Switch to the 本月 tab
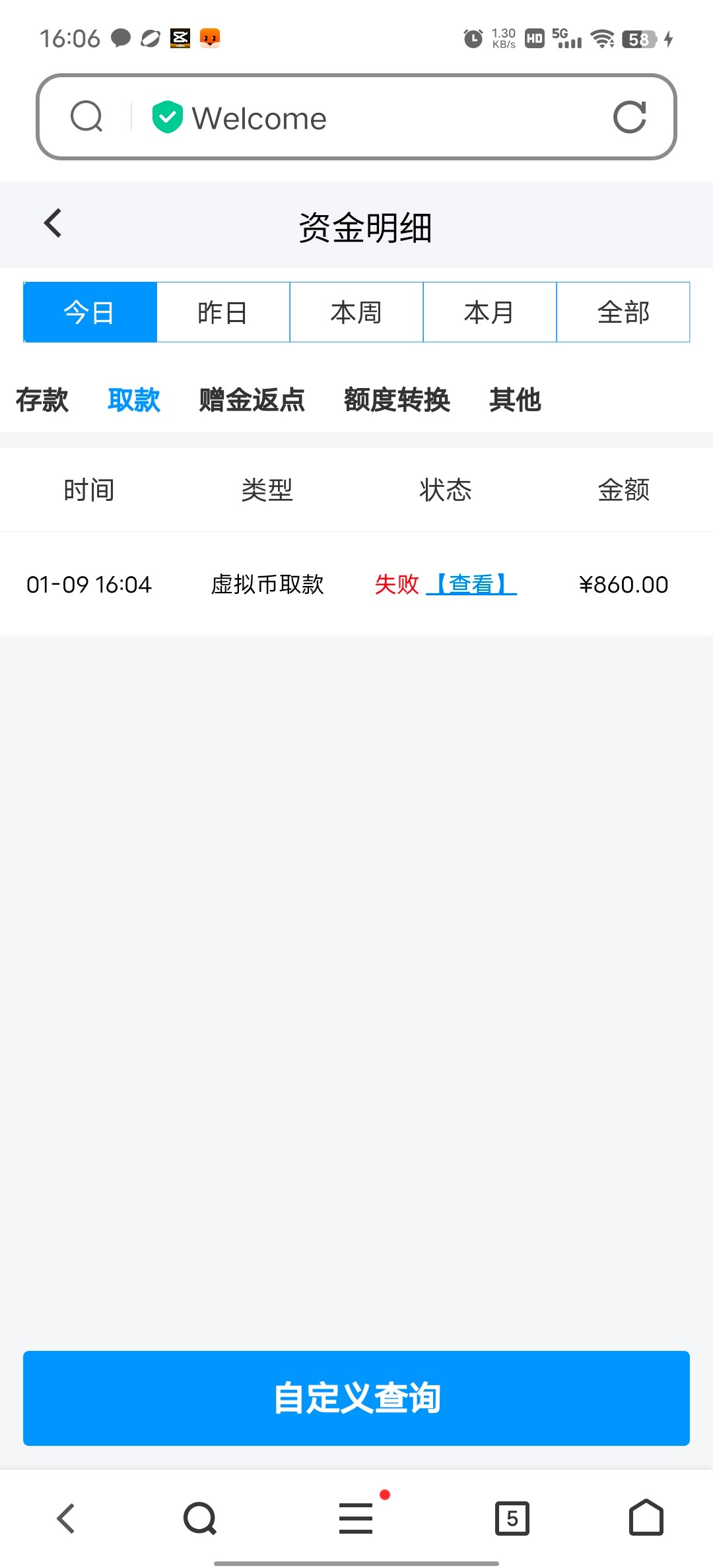 click(490, 311)
